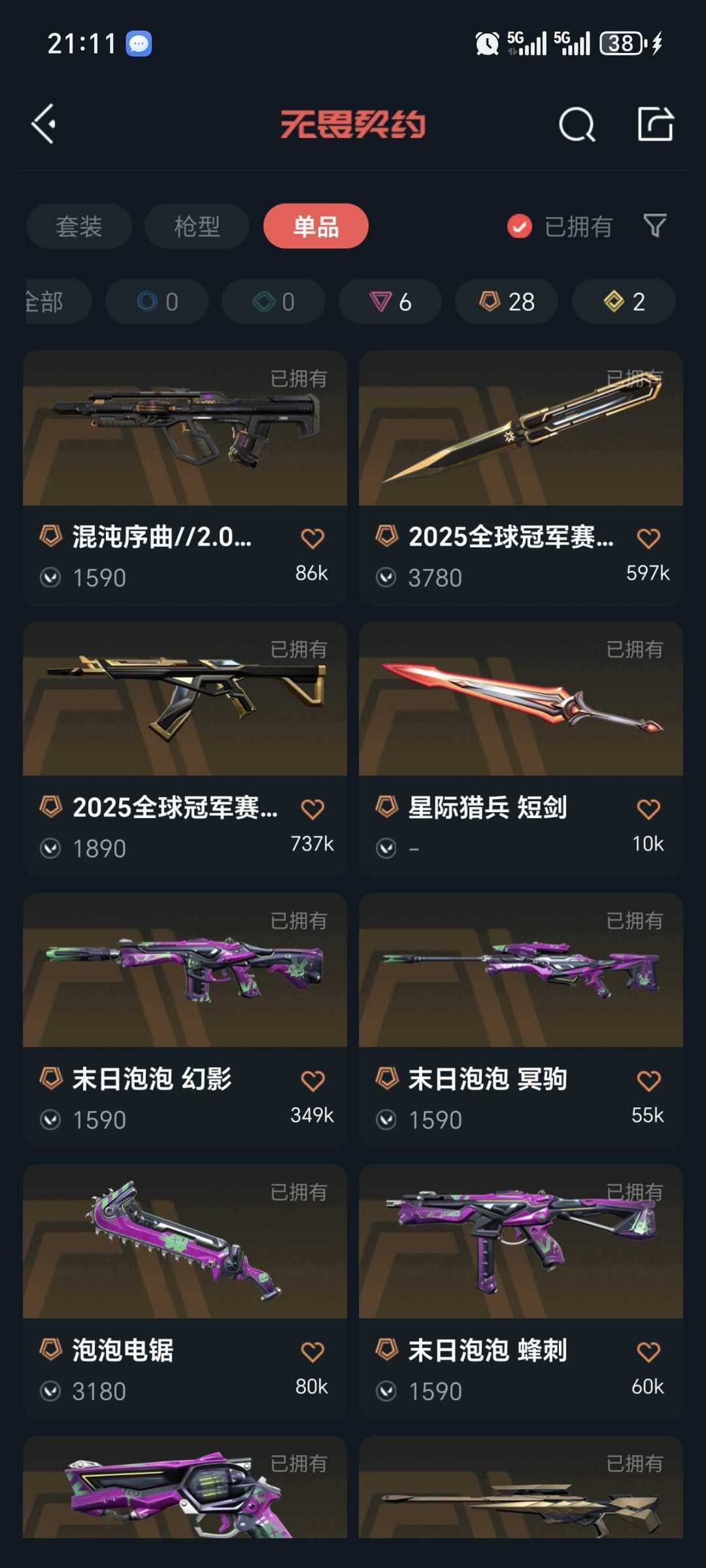Image resolution: width=706 pixels, height=1568 pixels.
Task: Share this page via share icon
Action: pyautogui.click(x=655, y=124)
